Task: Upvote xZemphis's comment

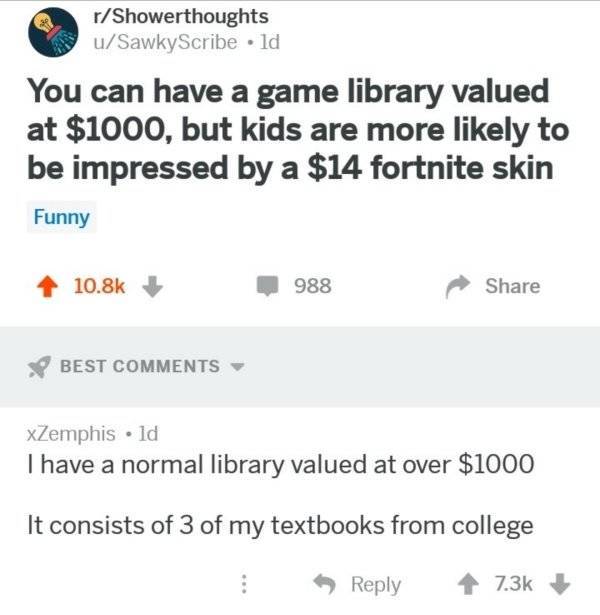Action: tap(465, 583)
